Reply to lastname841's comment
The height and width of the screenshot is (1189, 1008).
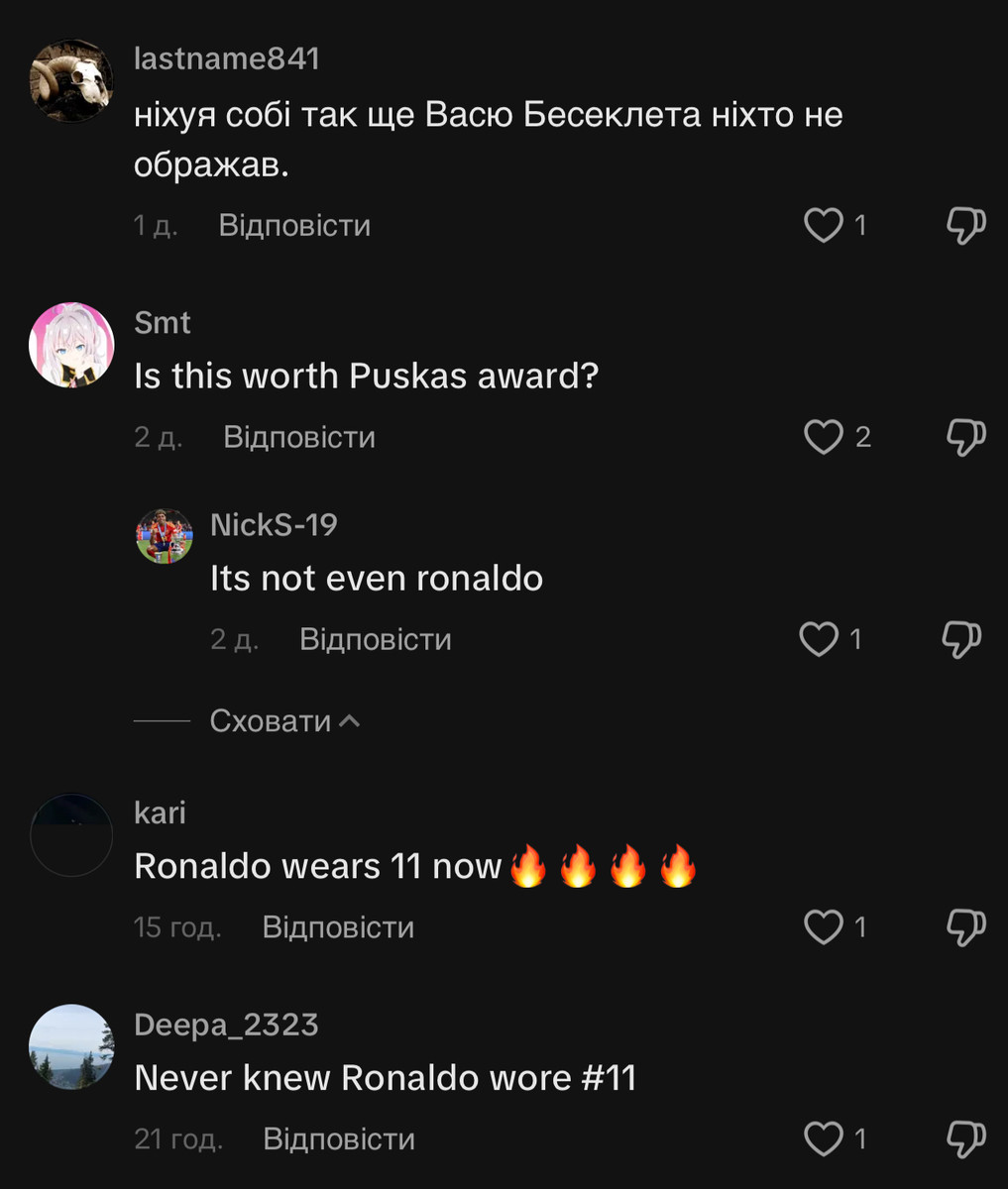(x=294, y=226)
